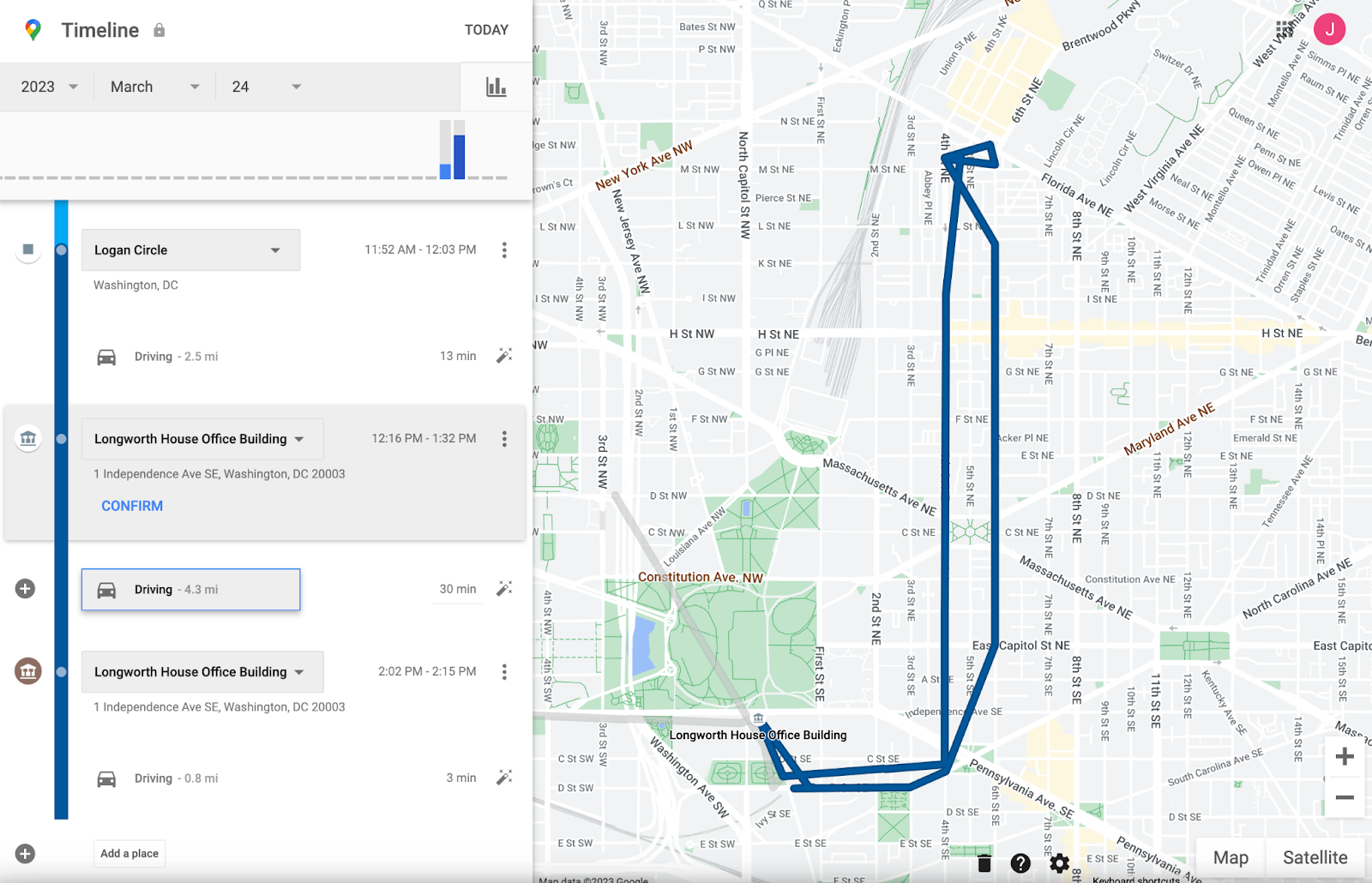
Task: Toggle the bar chart view
Action: coord(496,87)
